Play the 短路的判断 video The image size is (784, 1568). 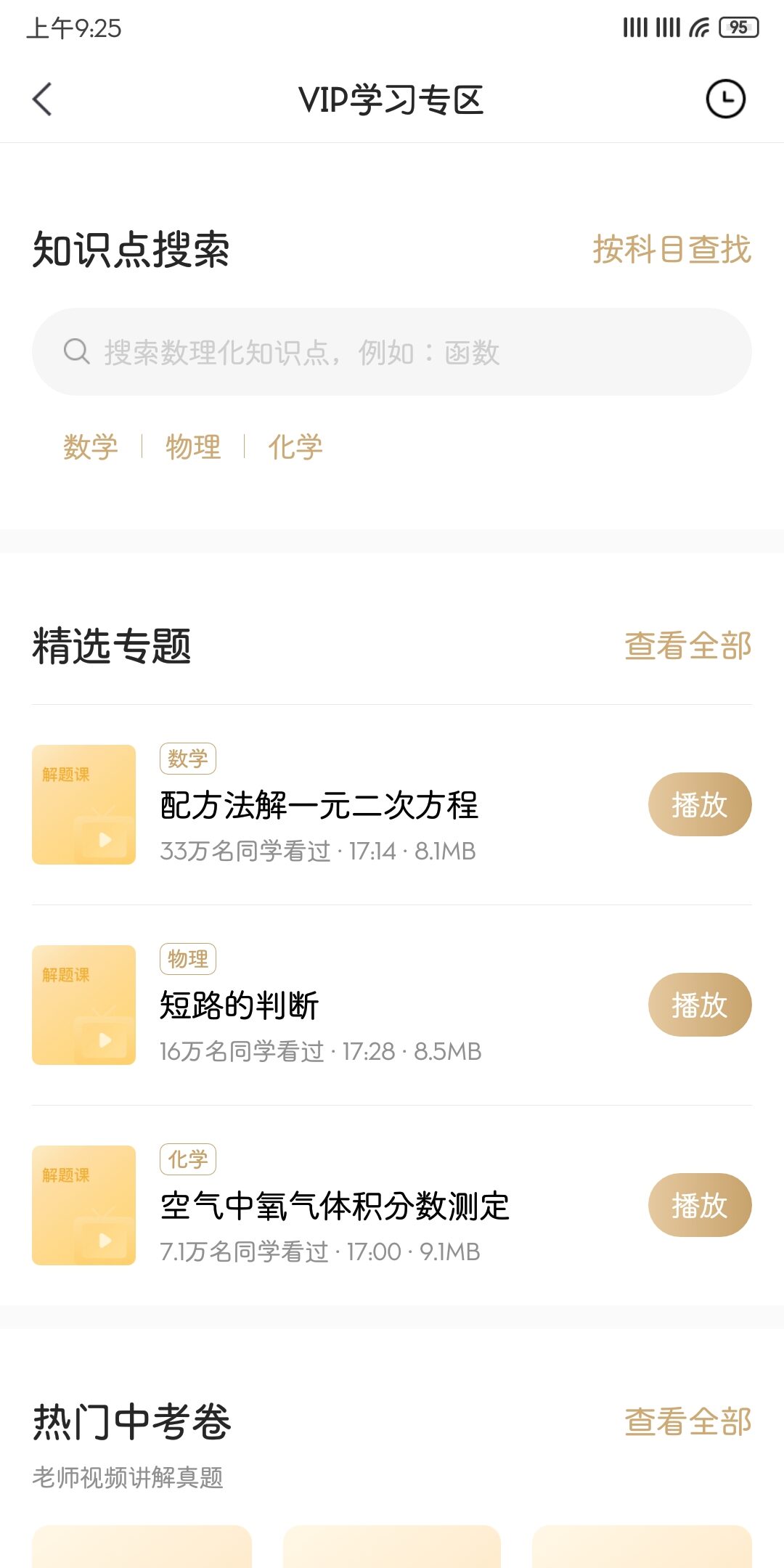pyautogui.click(x=699, y=1005)
